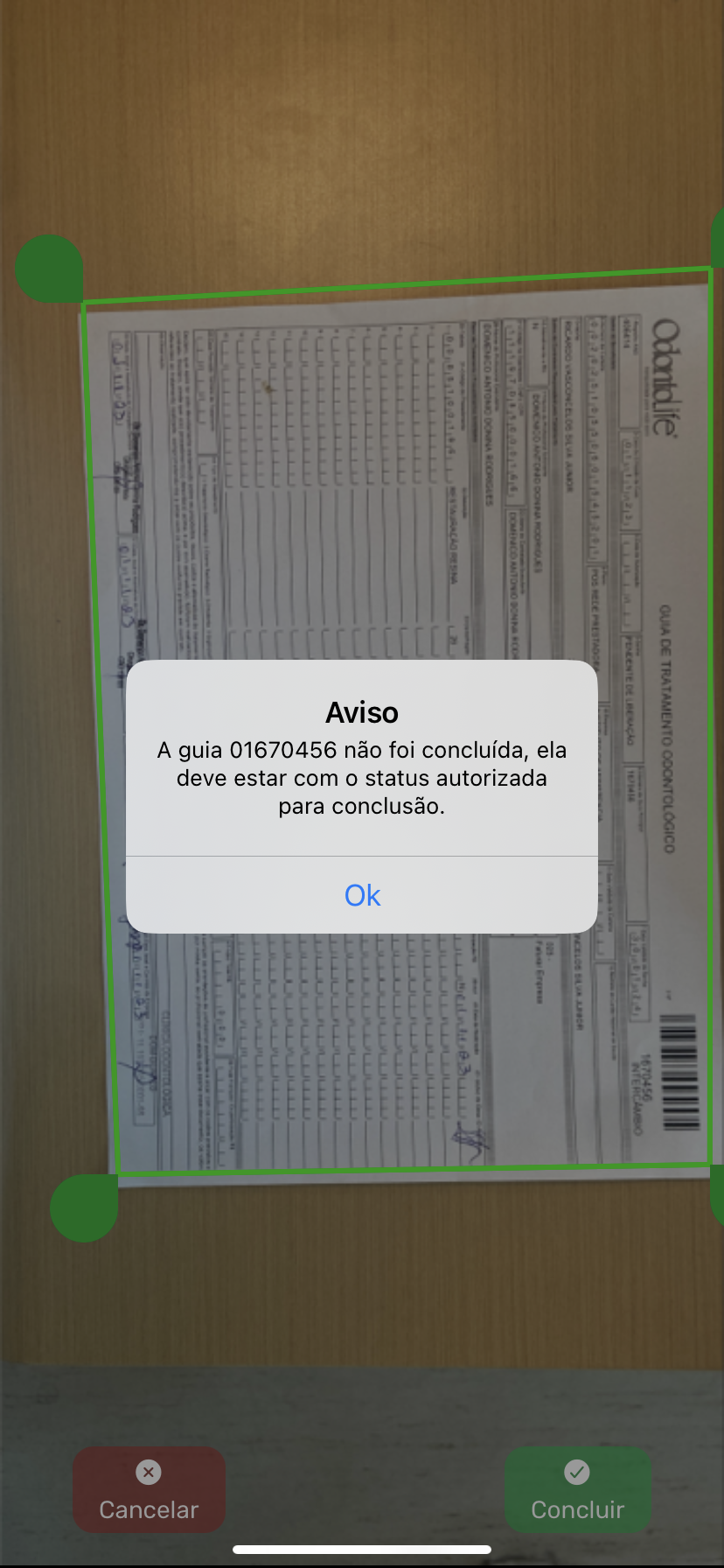Screen dimensions: 724x1568
Task: Dismiss the Aviso alert with Ok
Action: point(362,895)
